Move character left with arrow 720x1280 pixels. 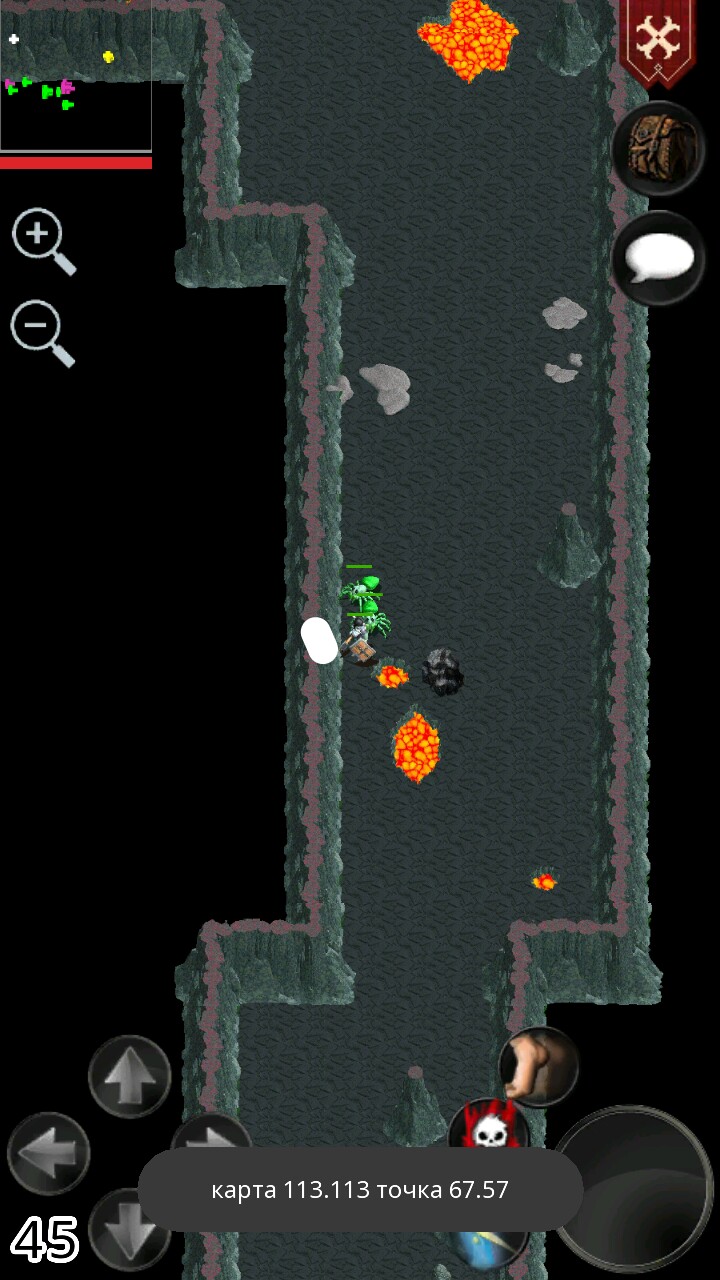[x=48, y=1153]
